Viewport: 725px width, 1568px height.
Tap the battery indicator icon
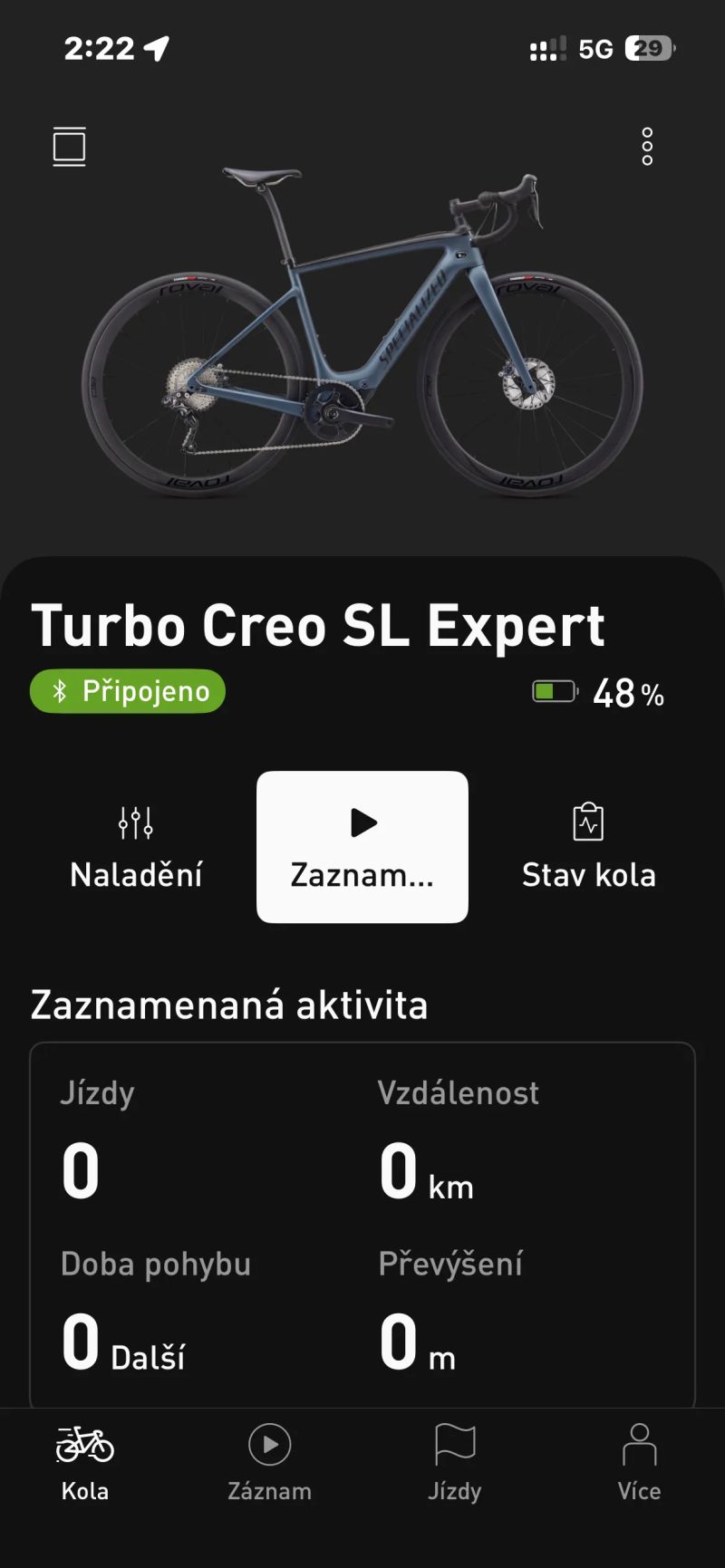[x=554, y=690]
